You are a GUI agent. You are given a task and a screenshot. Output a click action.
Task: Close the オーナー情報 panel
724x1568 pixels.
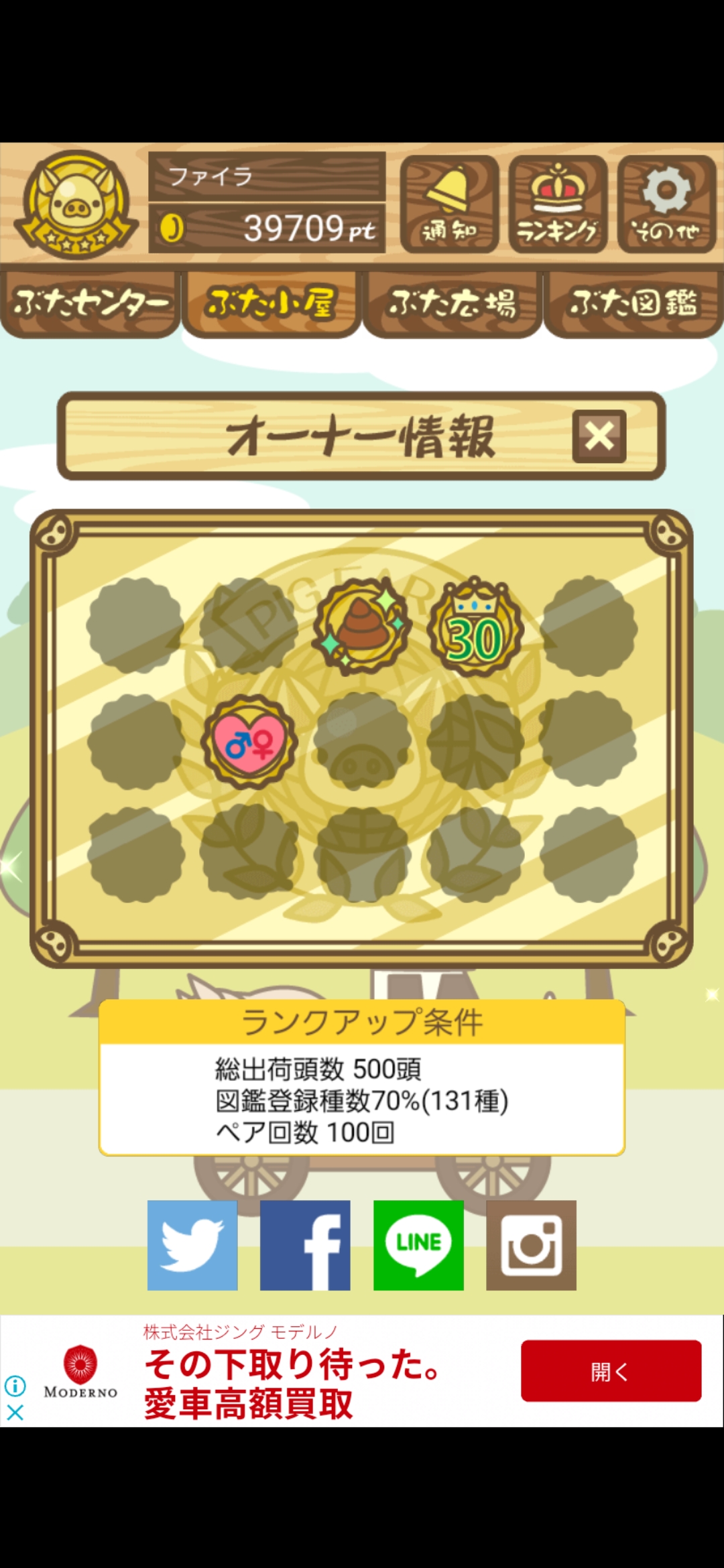(599, 436)
